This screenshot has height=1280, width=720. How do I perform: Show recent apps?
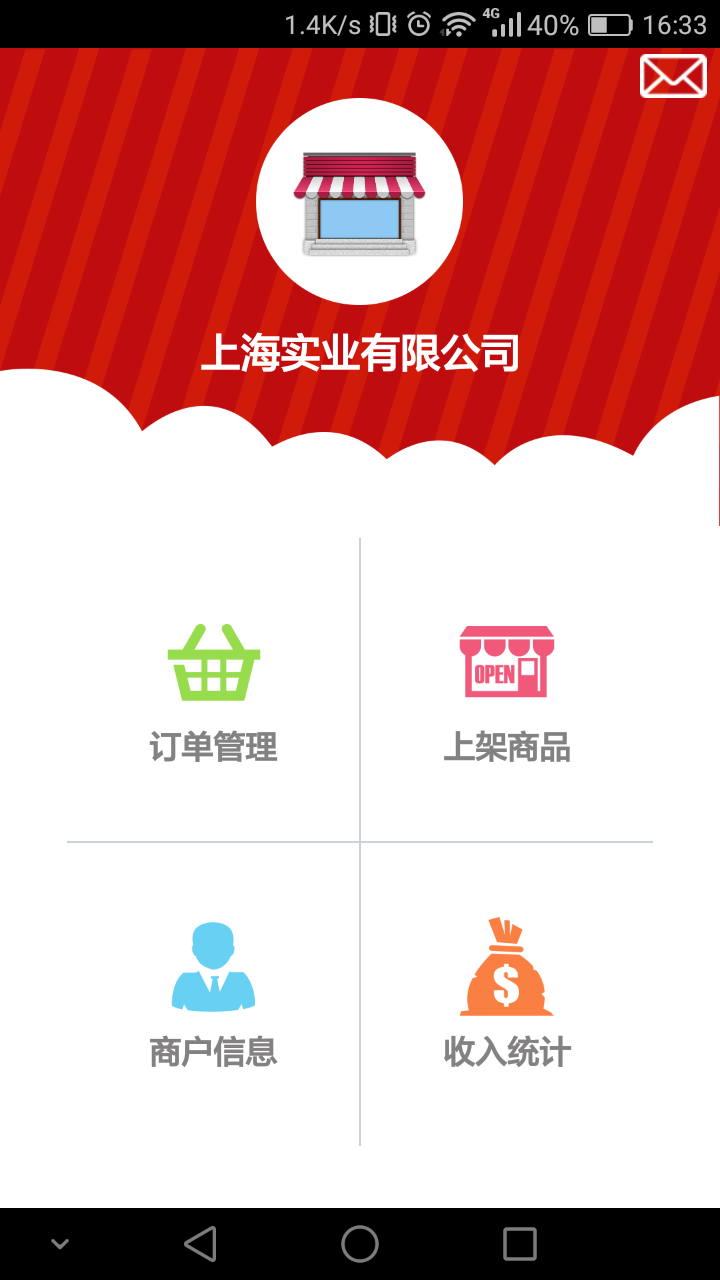(520, 1244)
